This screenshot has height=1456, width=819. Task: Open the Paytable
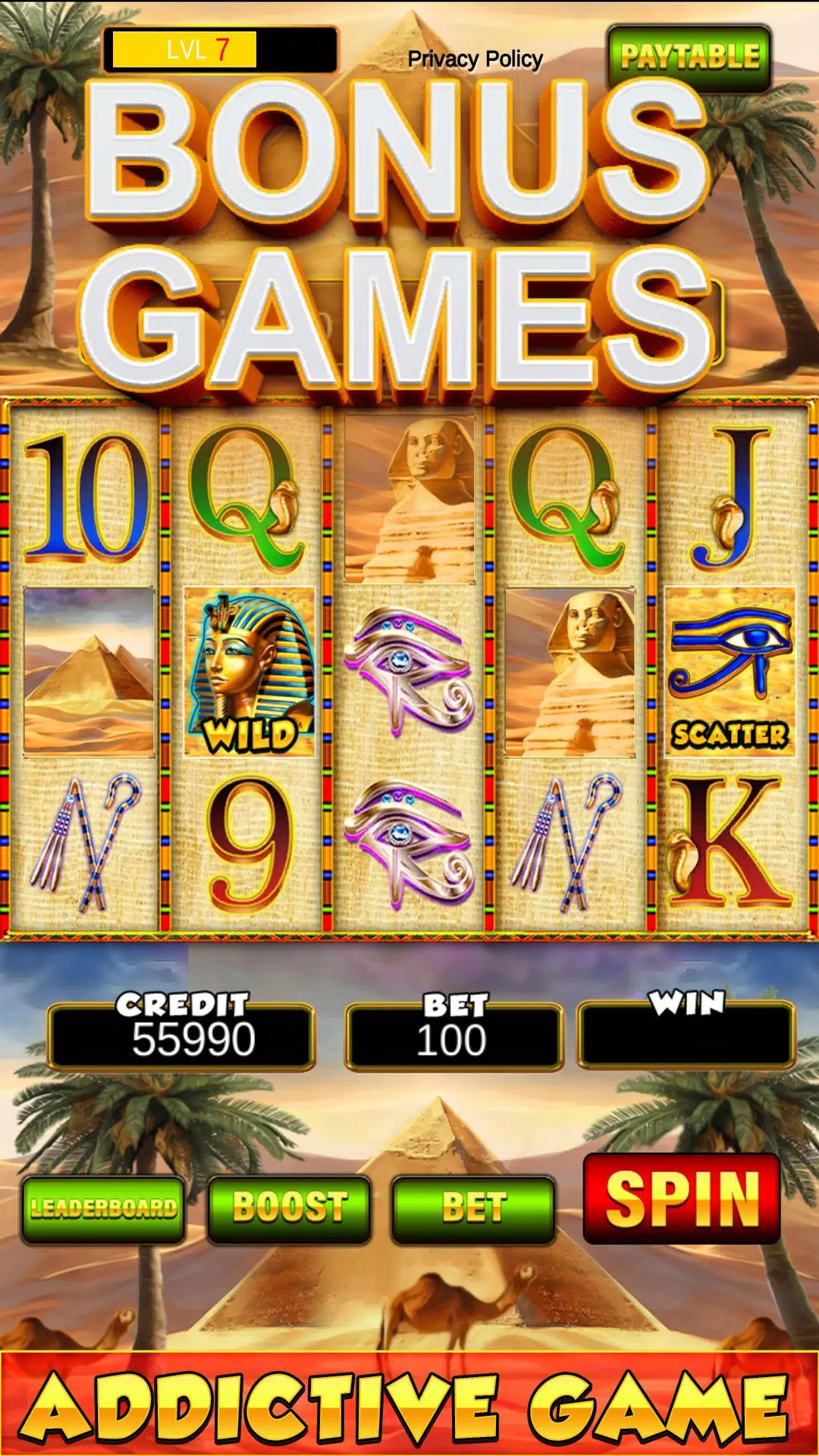point(689,57)
